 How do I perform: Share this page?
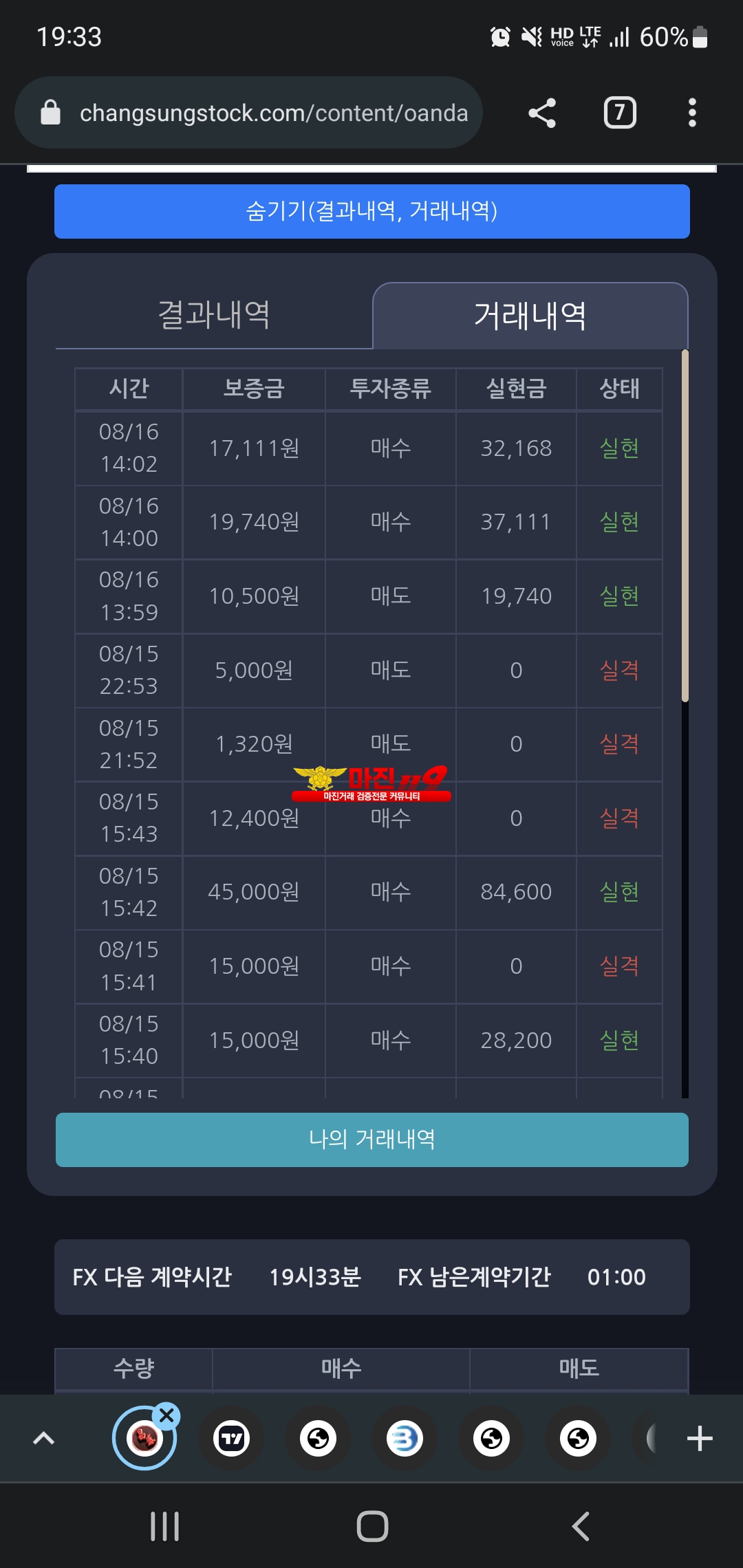coord(542,113)
